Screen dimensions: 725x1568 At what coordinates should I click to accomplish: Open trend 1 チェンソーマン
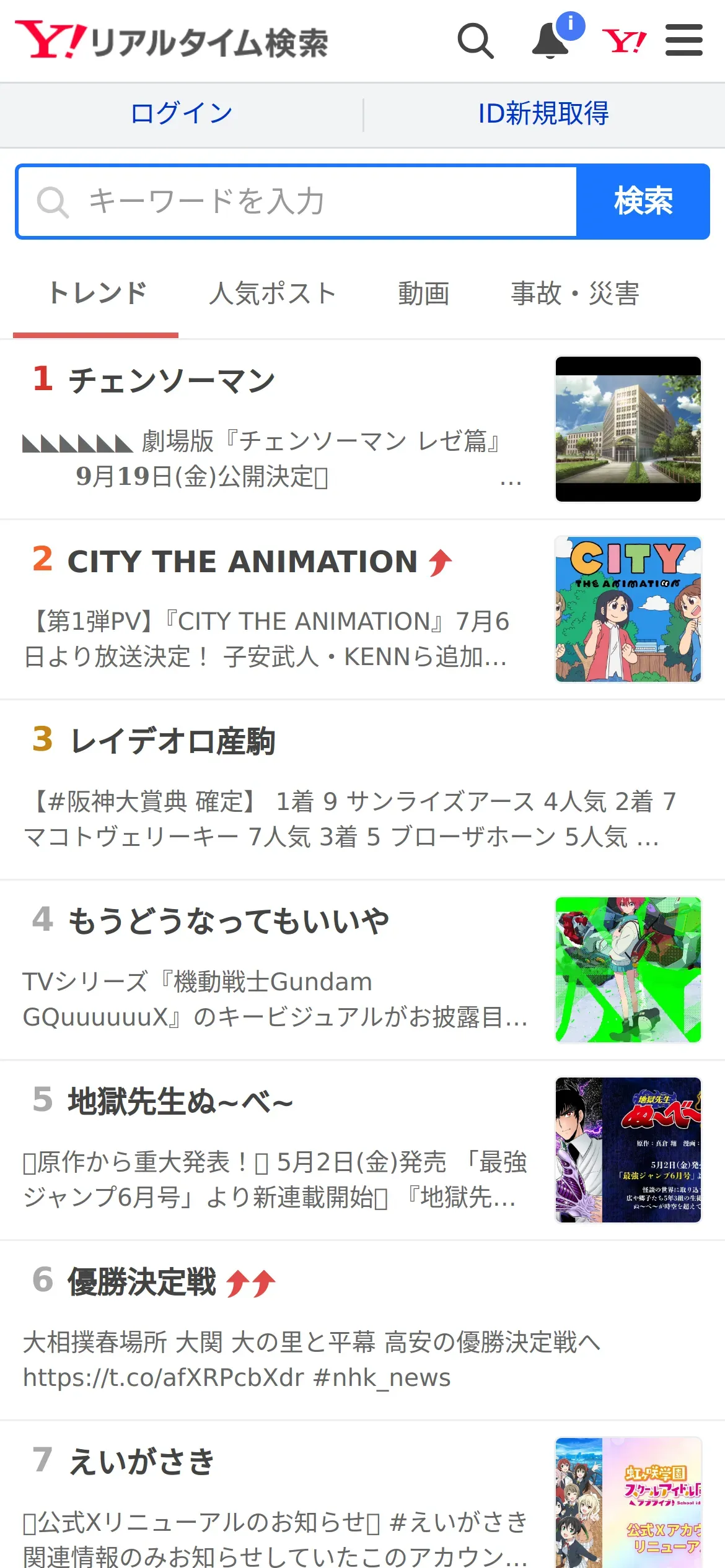click(172, 380)
